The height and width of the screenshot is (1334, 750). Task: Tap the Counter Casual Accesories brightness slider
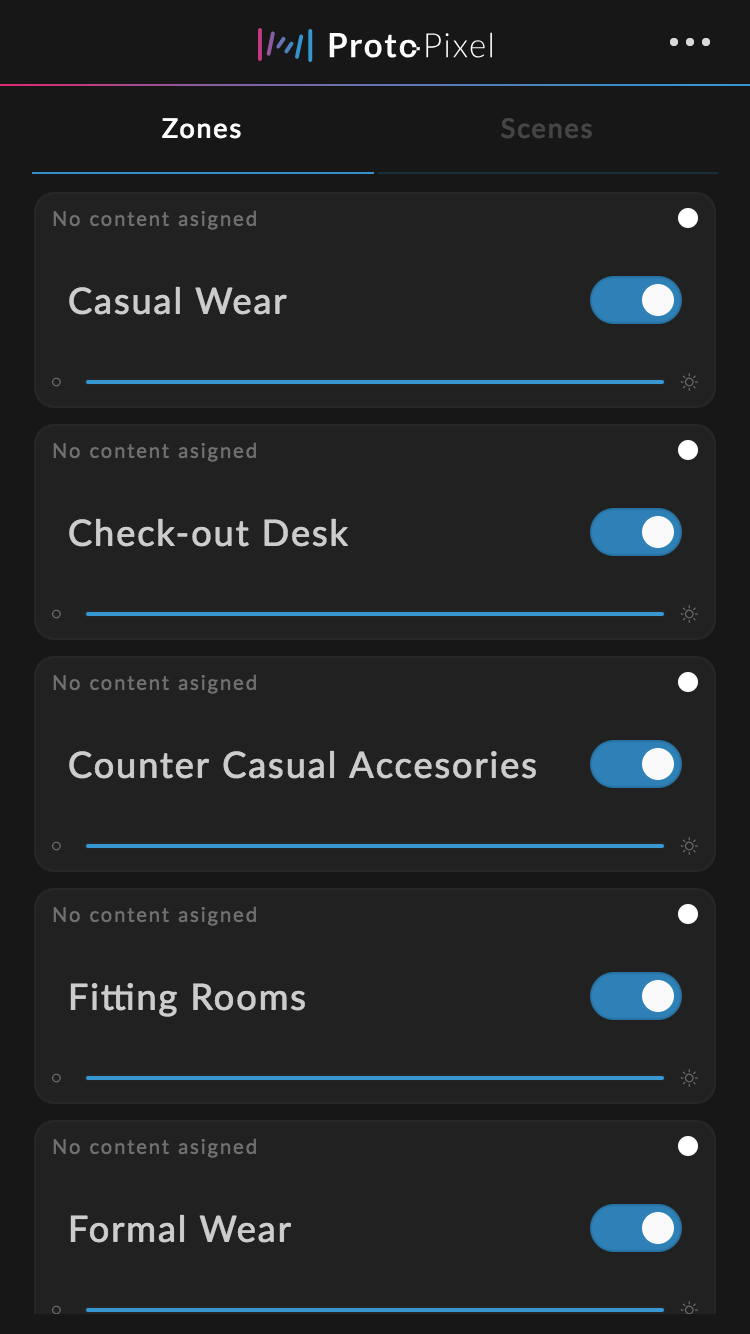[375, 846]
